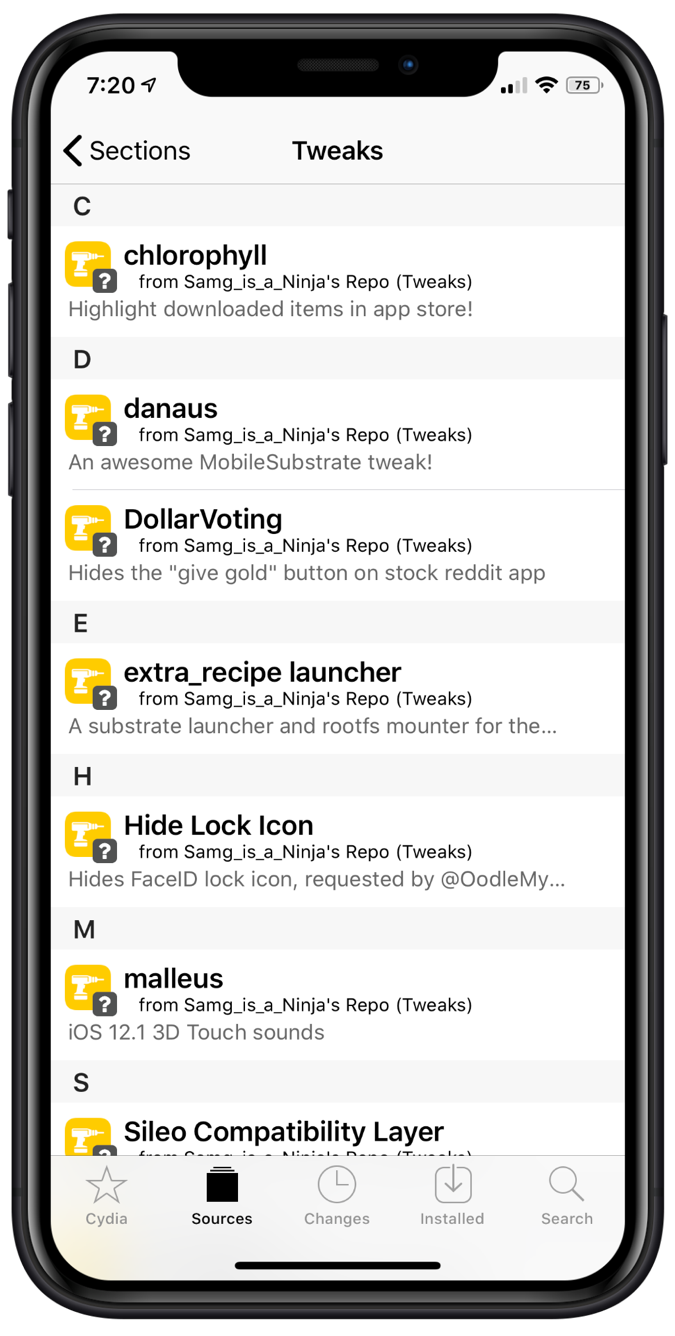This screenshot has height=1336, width=675.
Task: Open the danaus package details
Action: (337, 434)
